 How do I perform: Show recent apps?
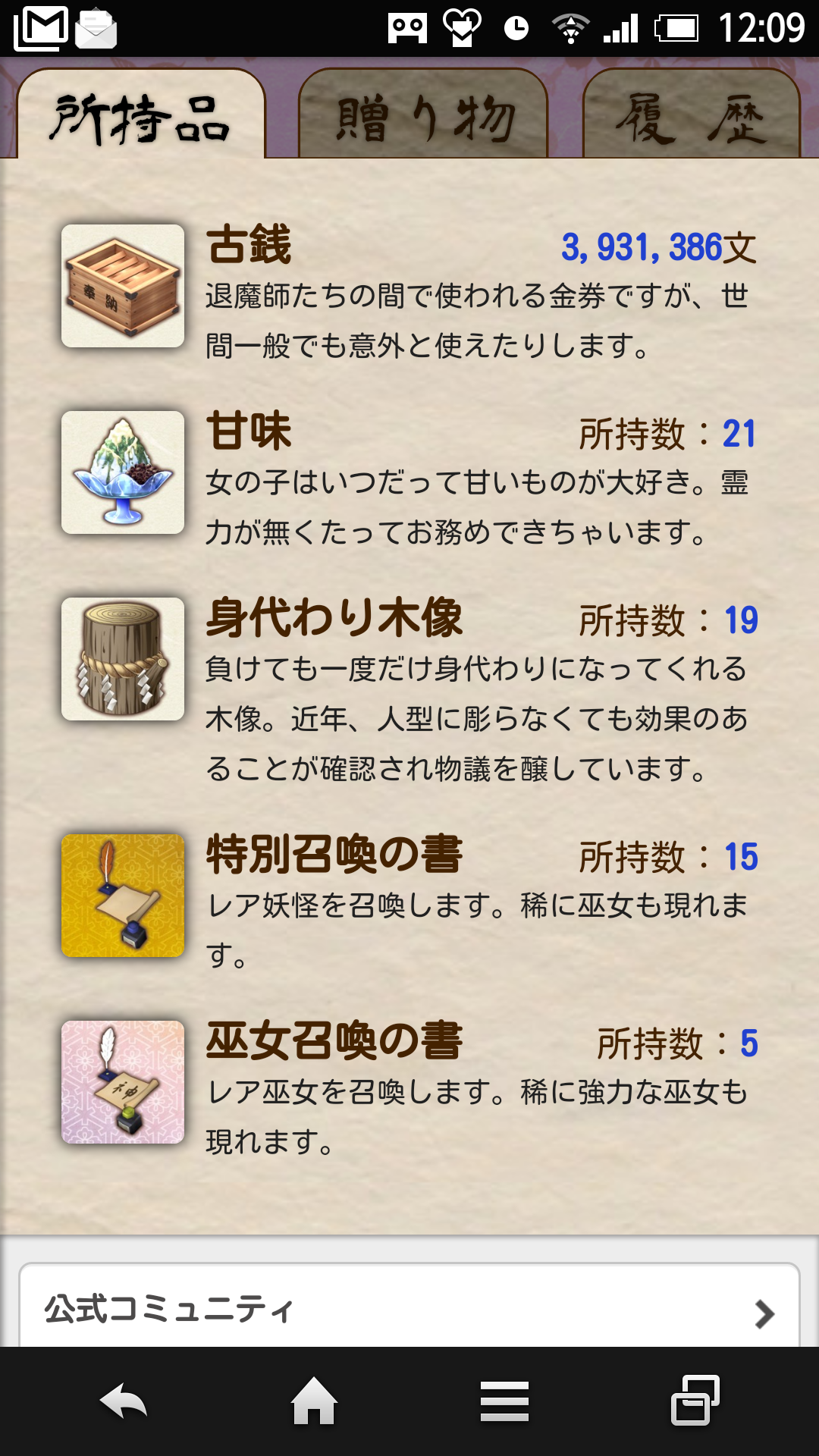(695, 1401)
